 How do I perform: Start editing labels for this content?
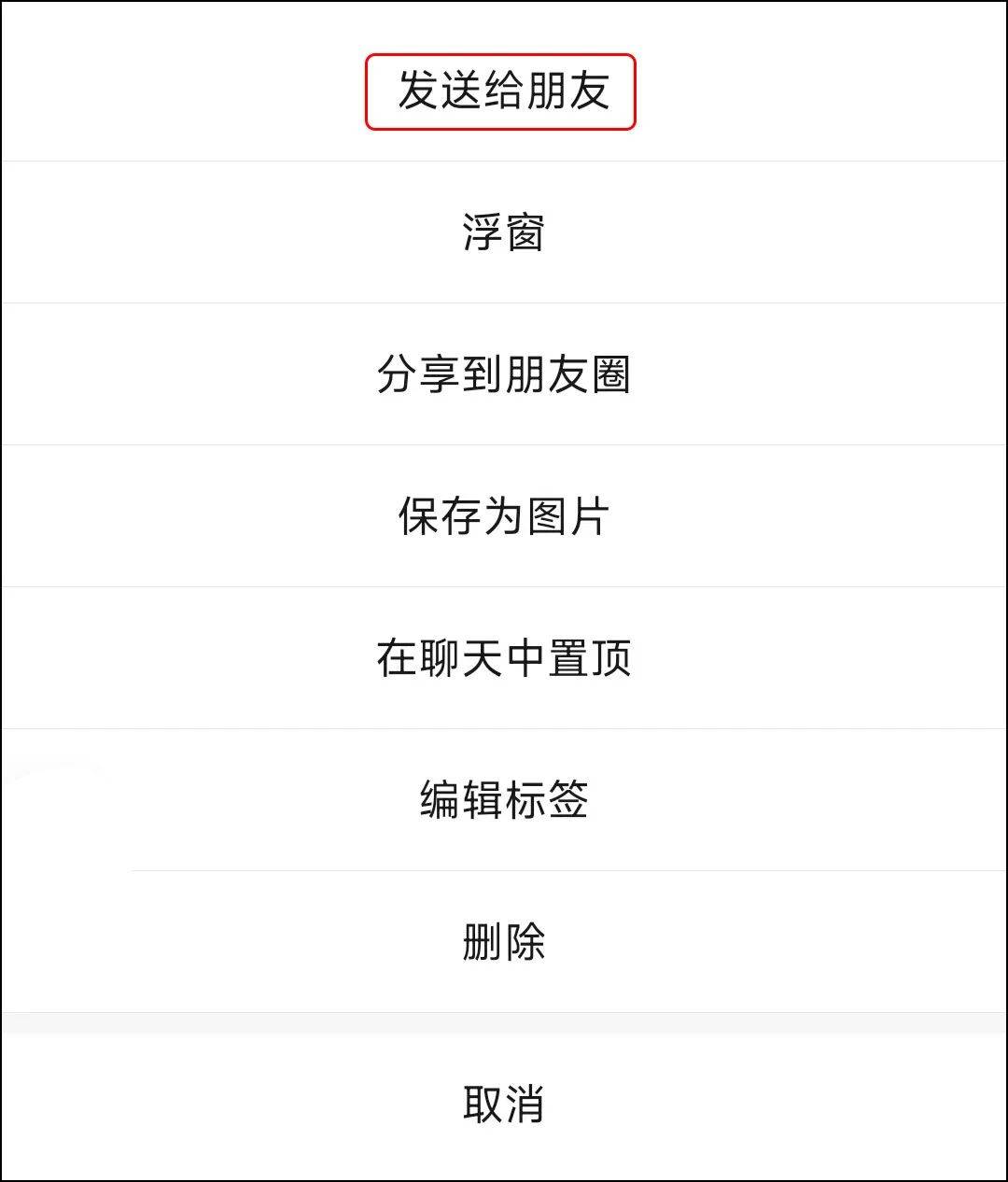504,800
